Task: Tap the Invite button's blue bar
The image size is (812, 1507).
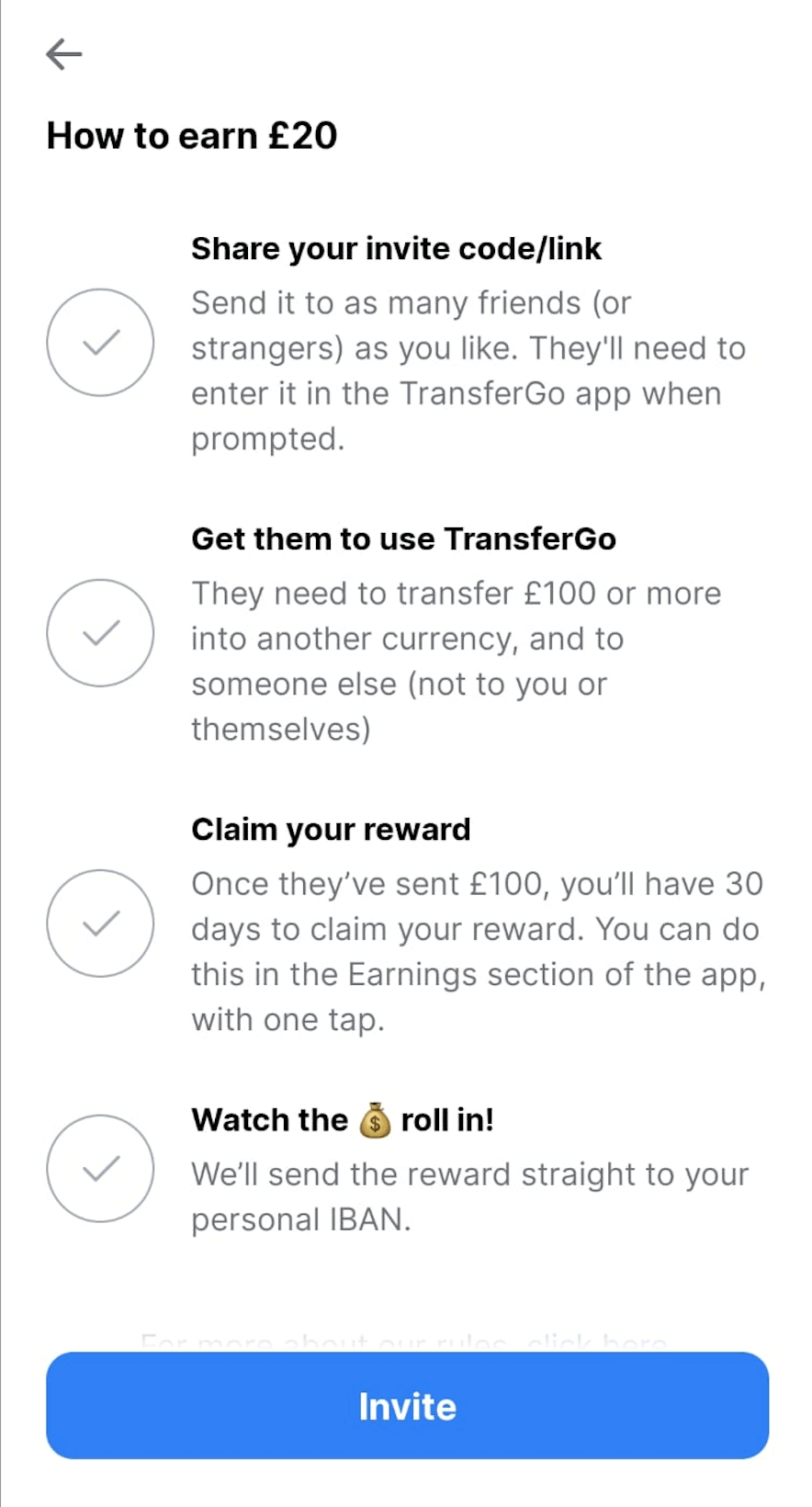Action: pos(407,1406)
